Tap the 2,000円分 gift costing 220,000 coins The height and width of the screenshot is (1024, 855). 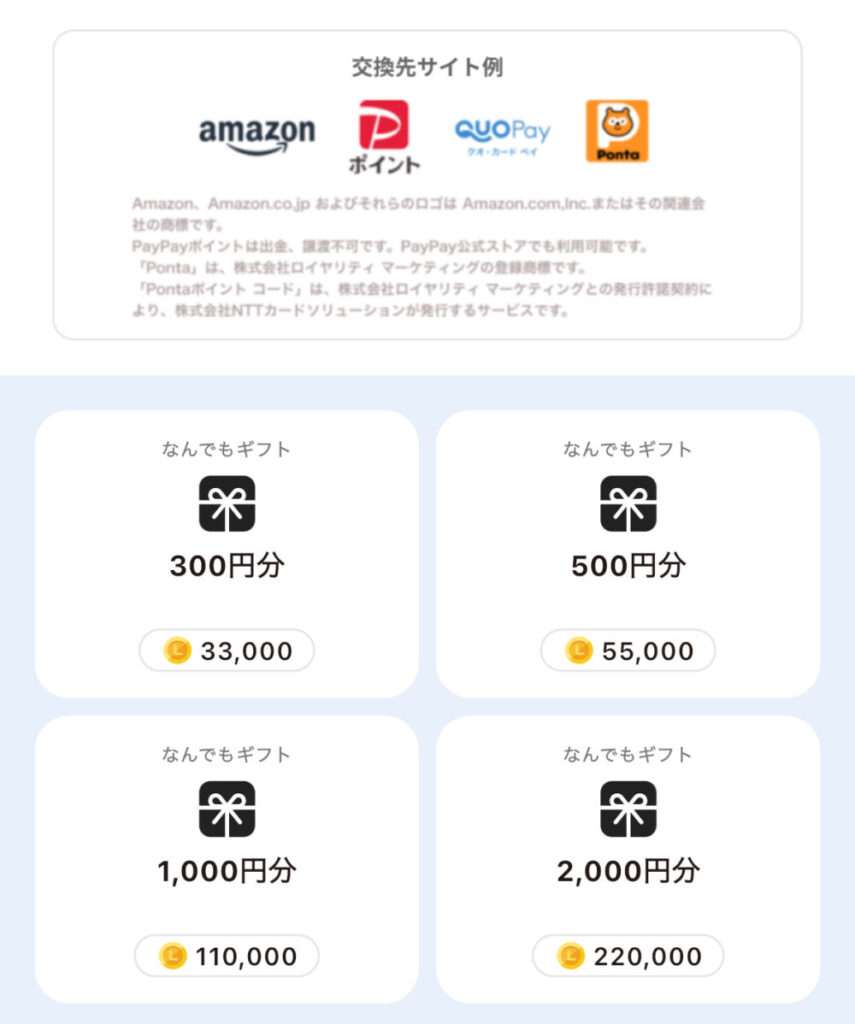[628, 858]
